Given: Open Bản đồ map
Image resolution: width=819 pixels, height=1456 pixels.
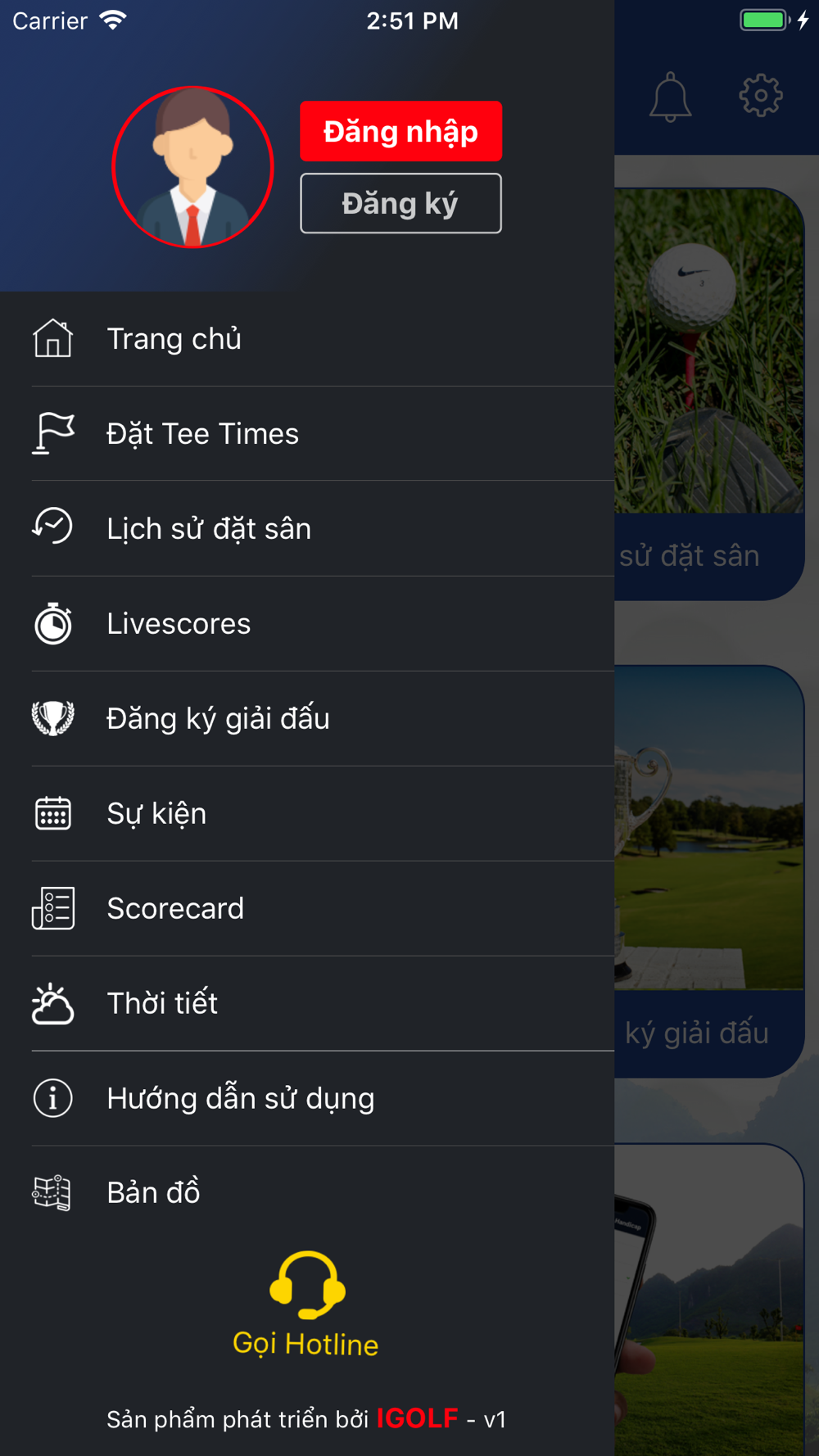Looking at the screenshot, I should (307, 1193).
